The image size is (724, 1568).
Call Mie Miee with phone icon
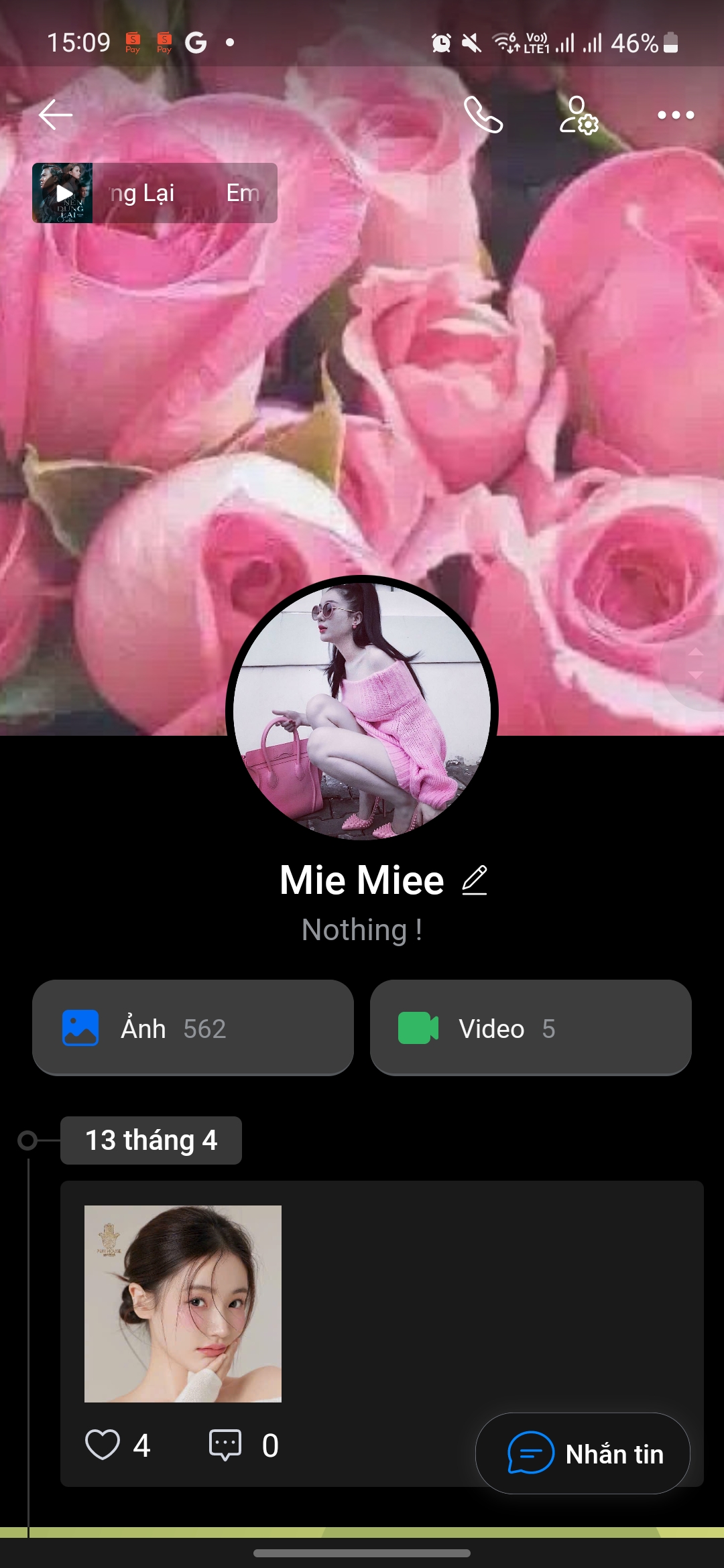click(483, 115)
